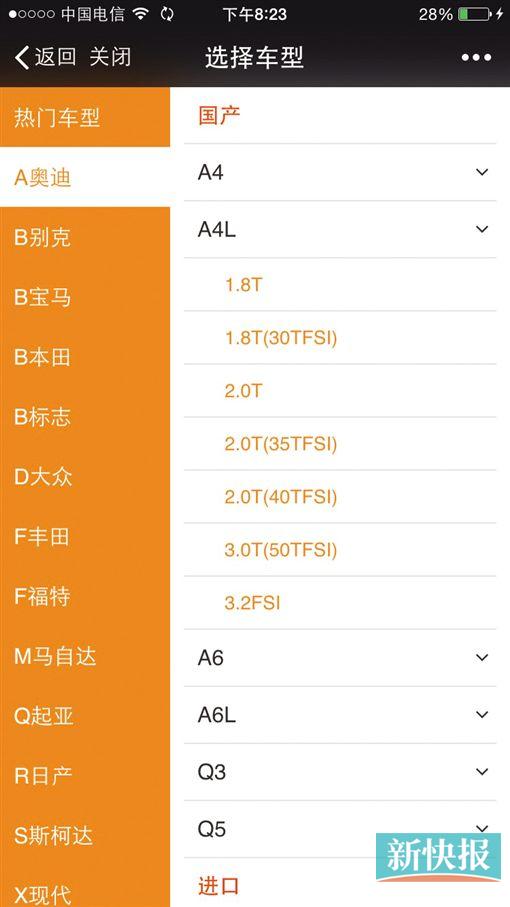Select R日产 brand
The width and height of the screenshot is (510, 907).
point(85,776)
